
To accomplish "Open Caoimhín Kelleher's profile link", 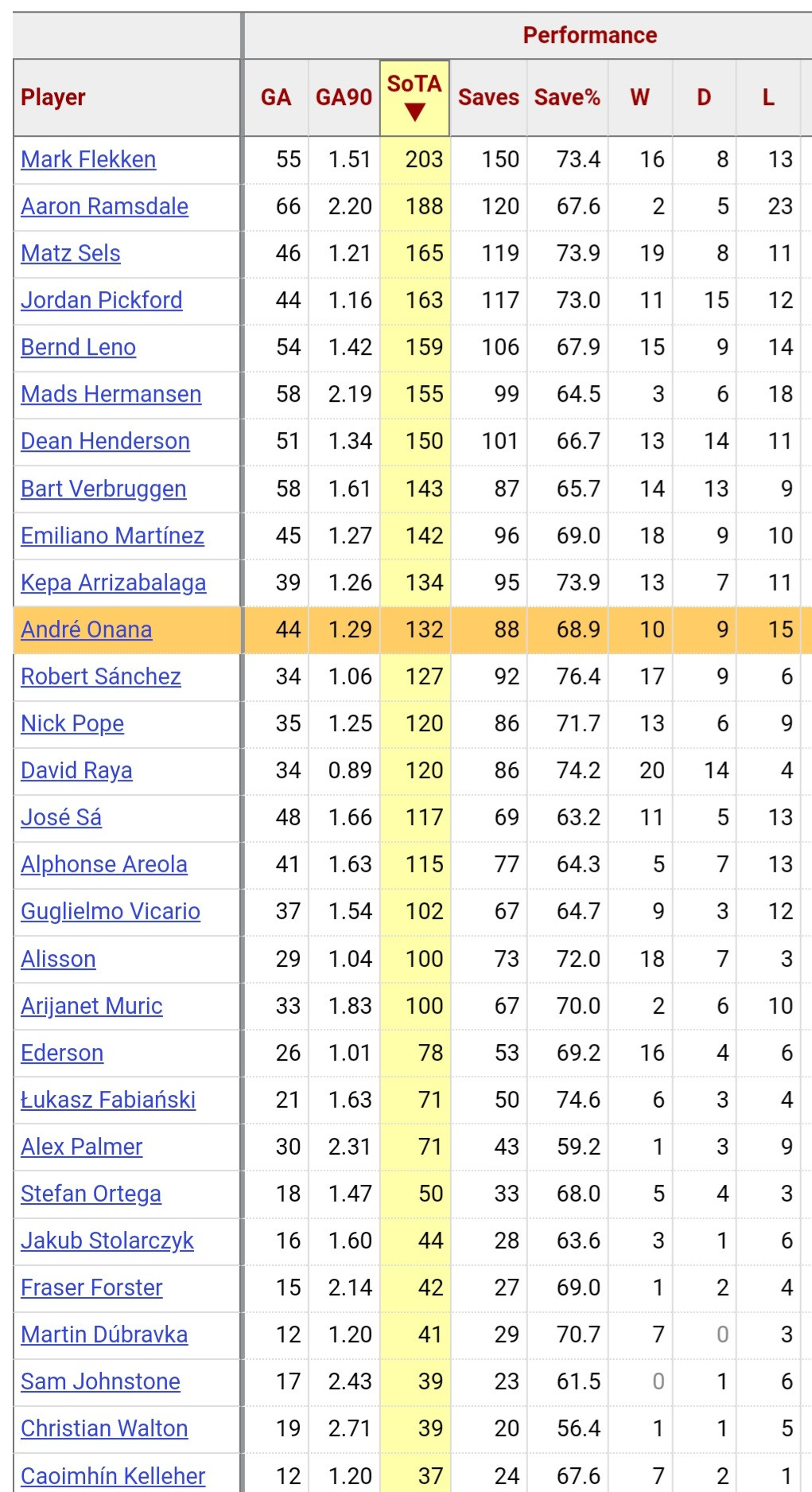I will tap(113, 1476).
